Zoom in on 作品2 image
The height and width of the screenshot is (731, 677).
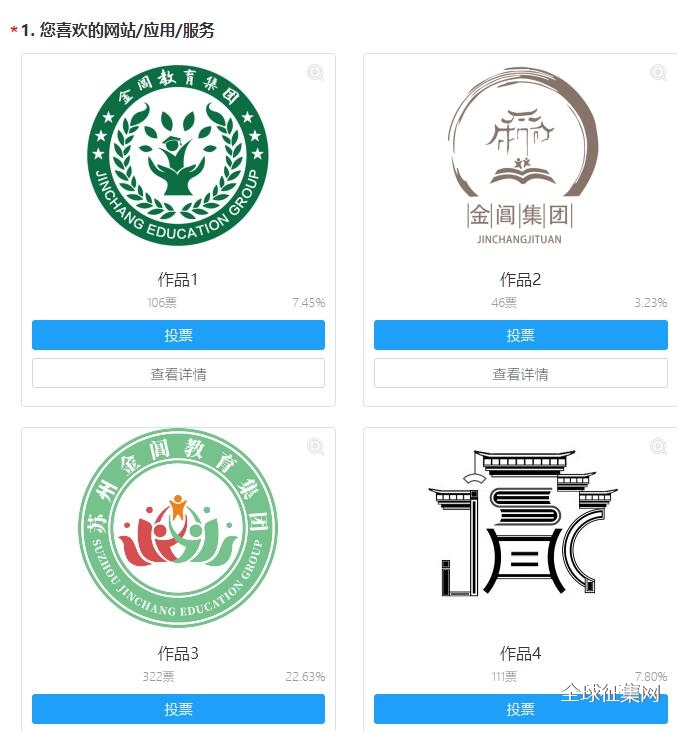[x=658, y=72]
